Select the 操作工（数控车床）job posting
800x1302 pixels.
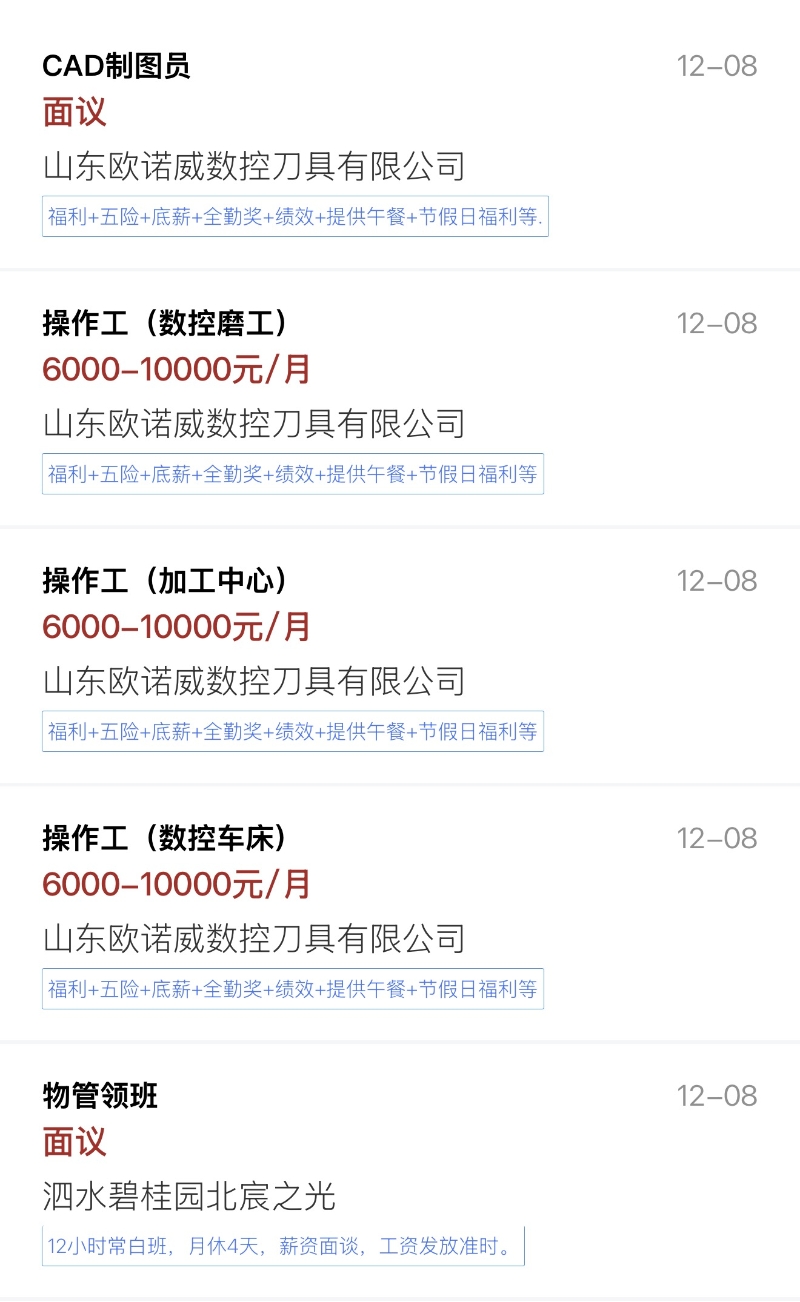(166, 838)
